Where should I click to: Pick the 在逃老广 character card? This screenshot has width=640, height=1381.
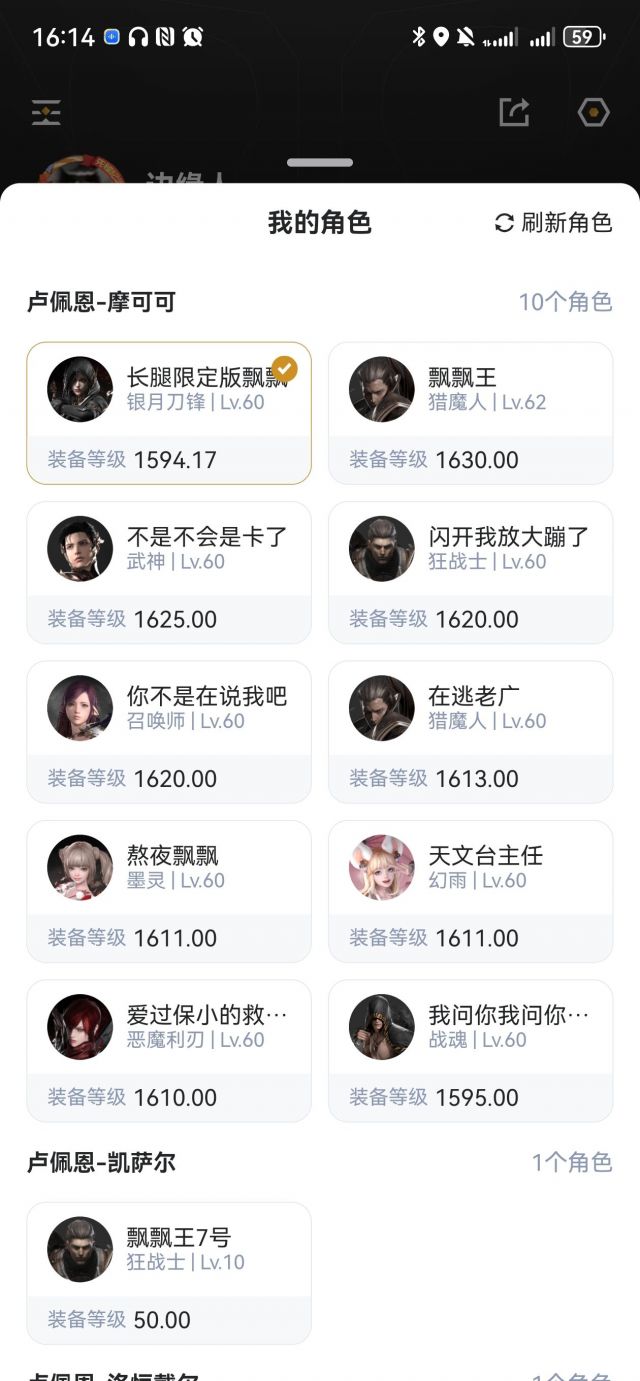point(470,732)
